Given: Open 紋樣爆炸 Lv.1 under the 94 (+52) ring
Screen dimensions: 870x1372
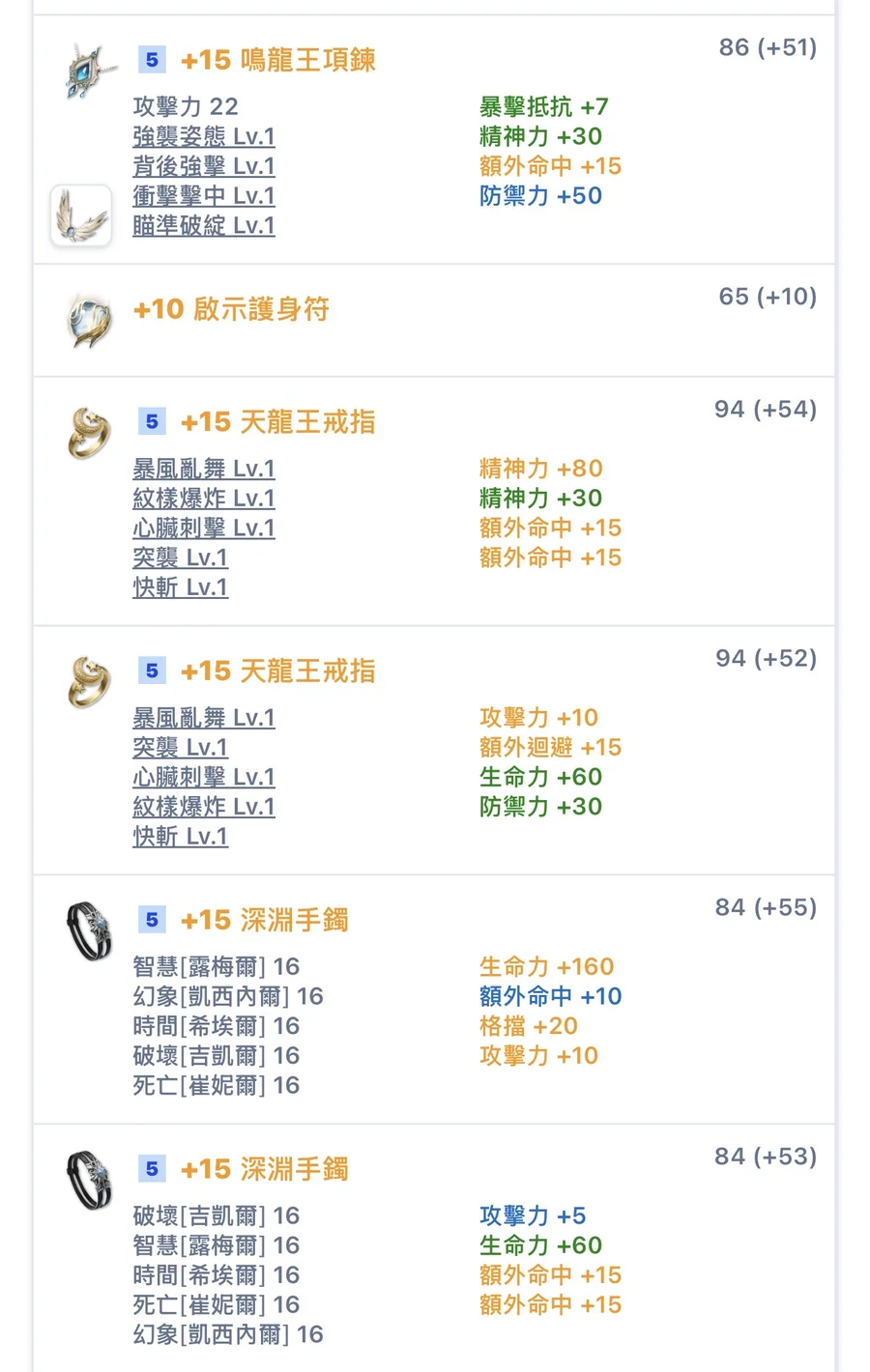Looking at the screenshot, I should pos(204,807).
